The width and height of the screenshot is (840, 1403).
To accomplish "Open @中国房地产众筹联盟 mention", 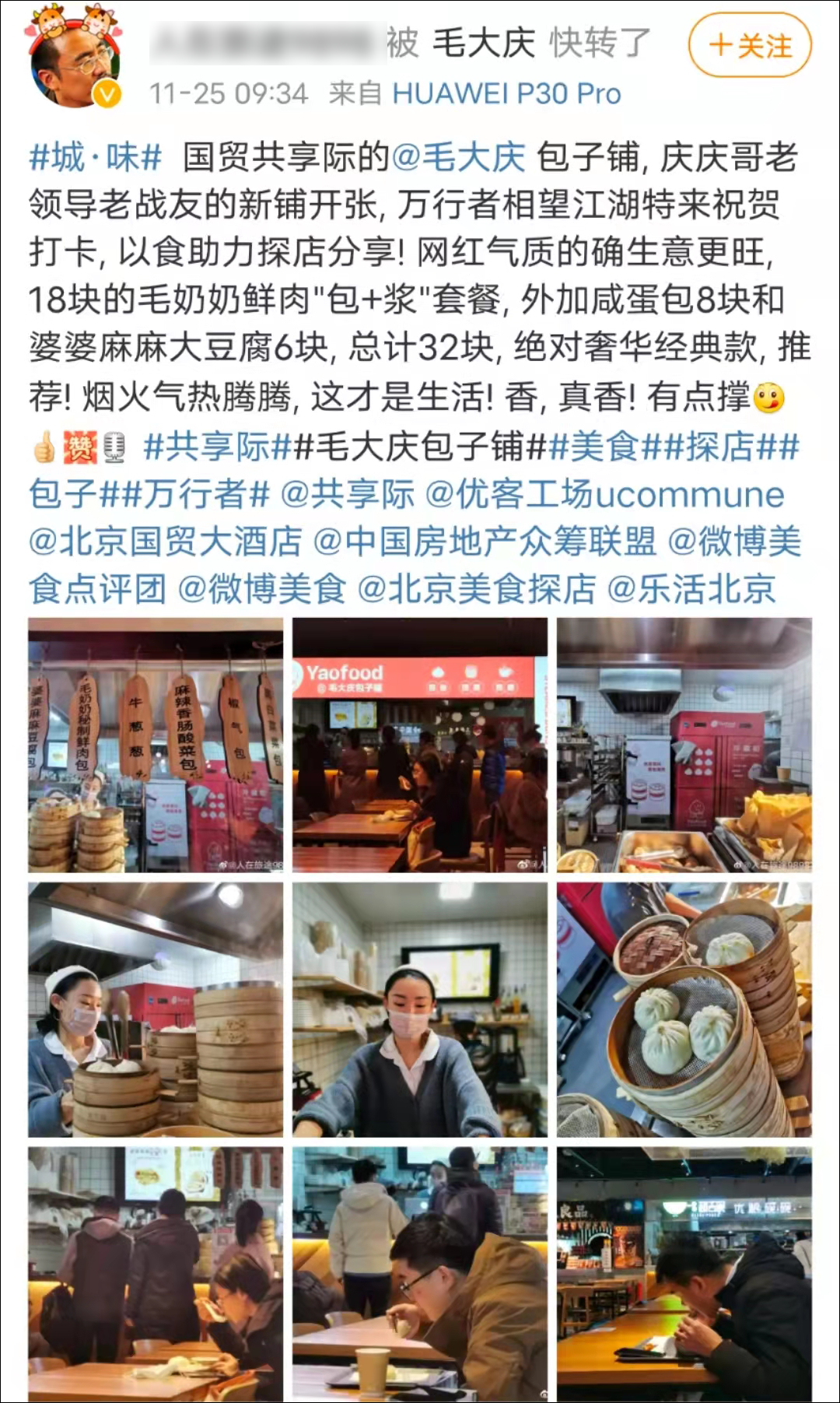I will pos(485,542).
